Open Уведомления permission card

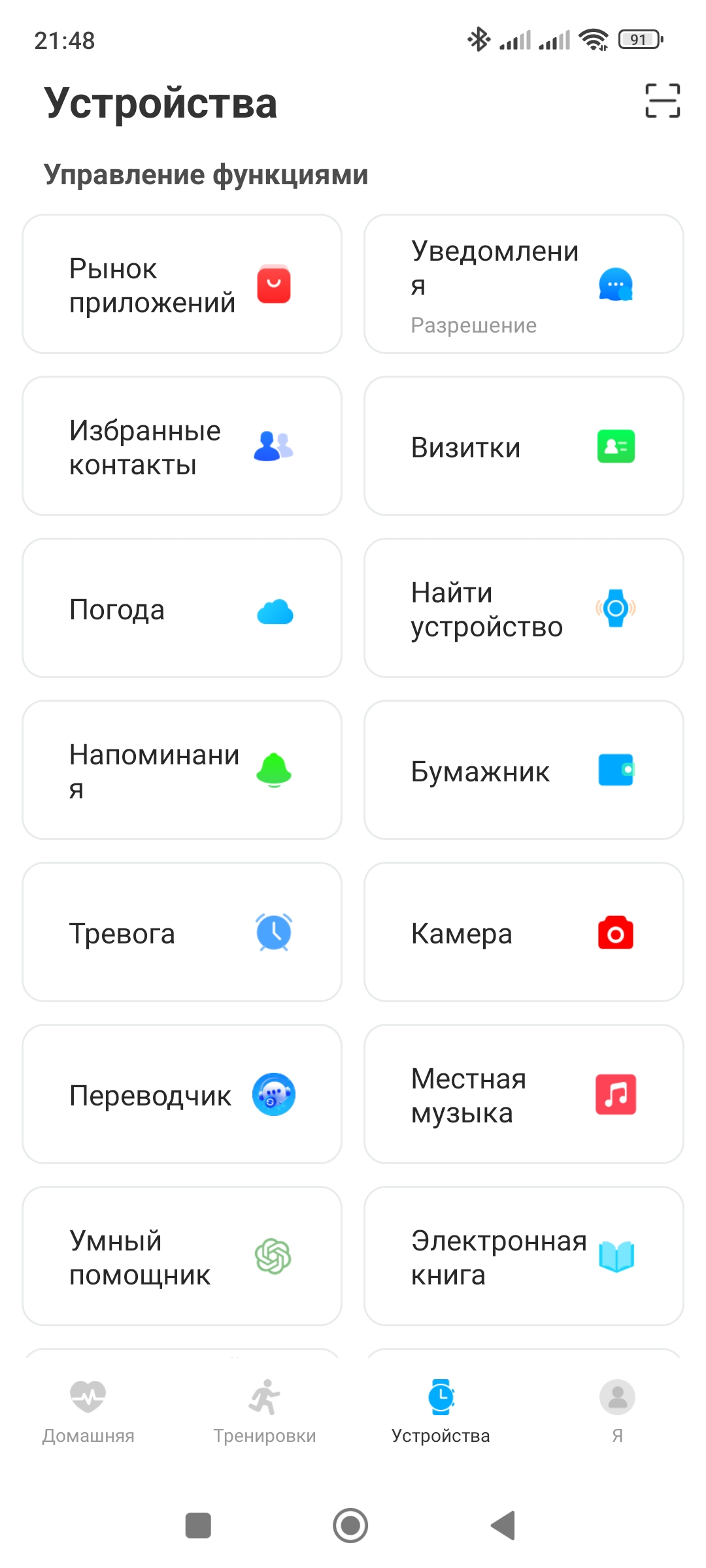click(524, 284)
